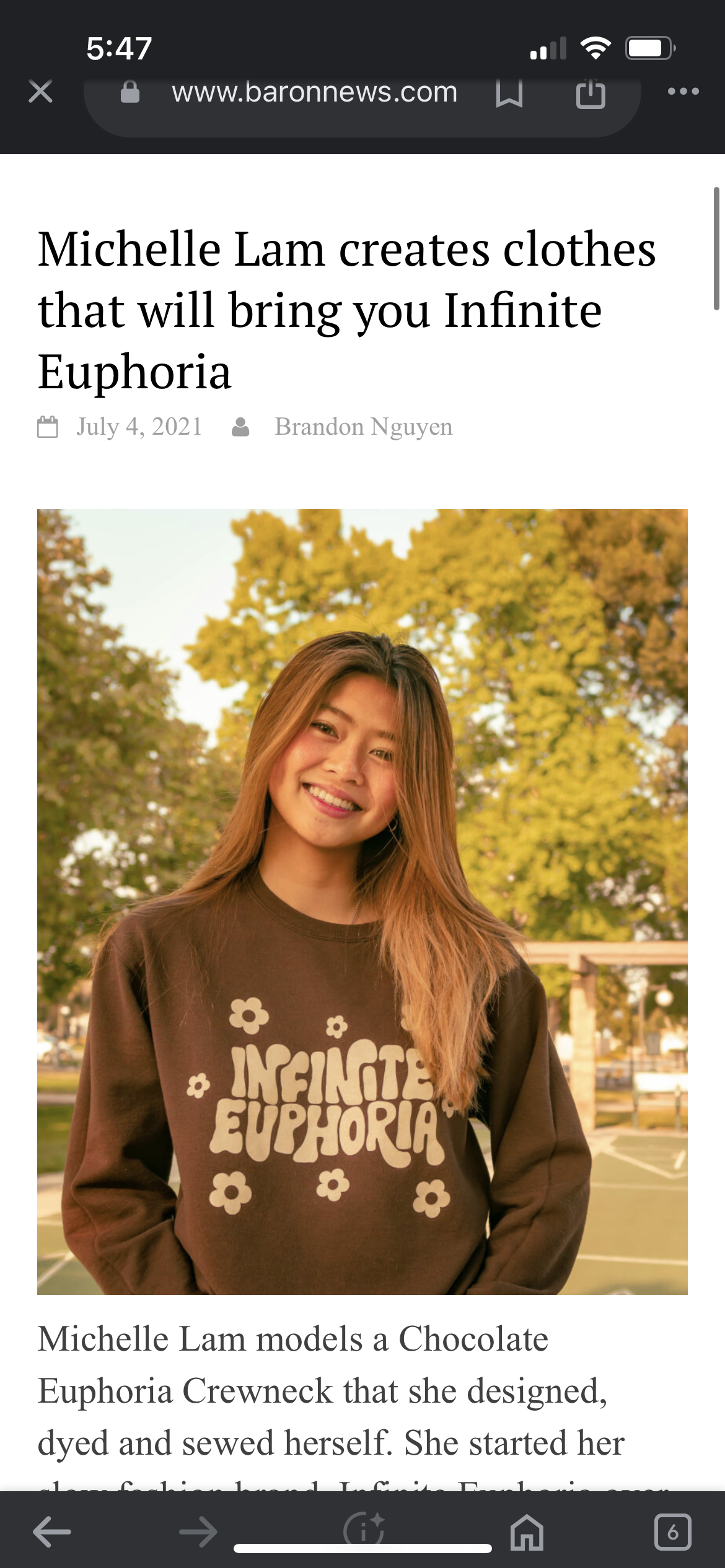
Task: Open the tab switcher showing 6 tabs
Action: 672,1532
